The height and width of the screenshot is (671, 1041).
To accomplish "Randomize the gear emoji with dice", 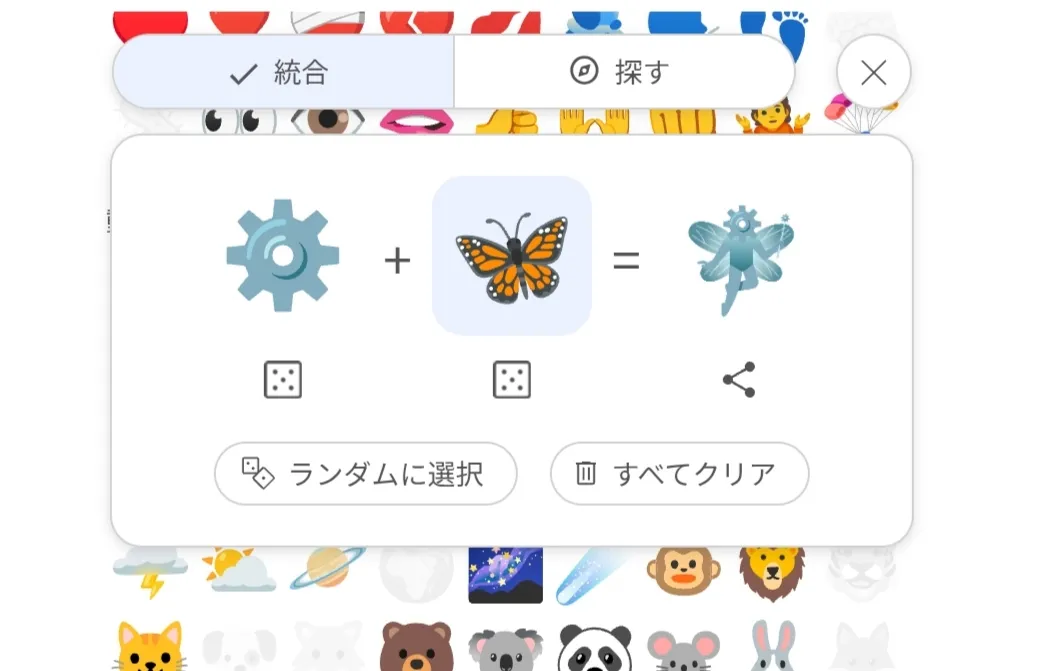I will click(283, 380).
